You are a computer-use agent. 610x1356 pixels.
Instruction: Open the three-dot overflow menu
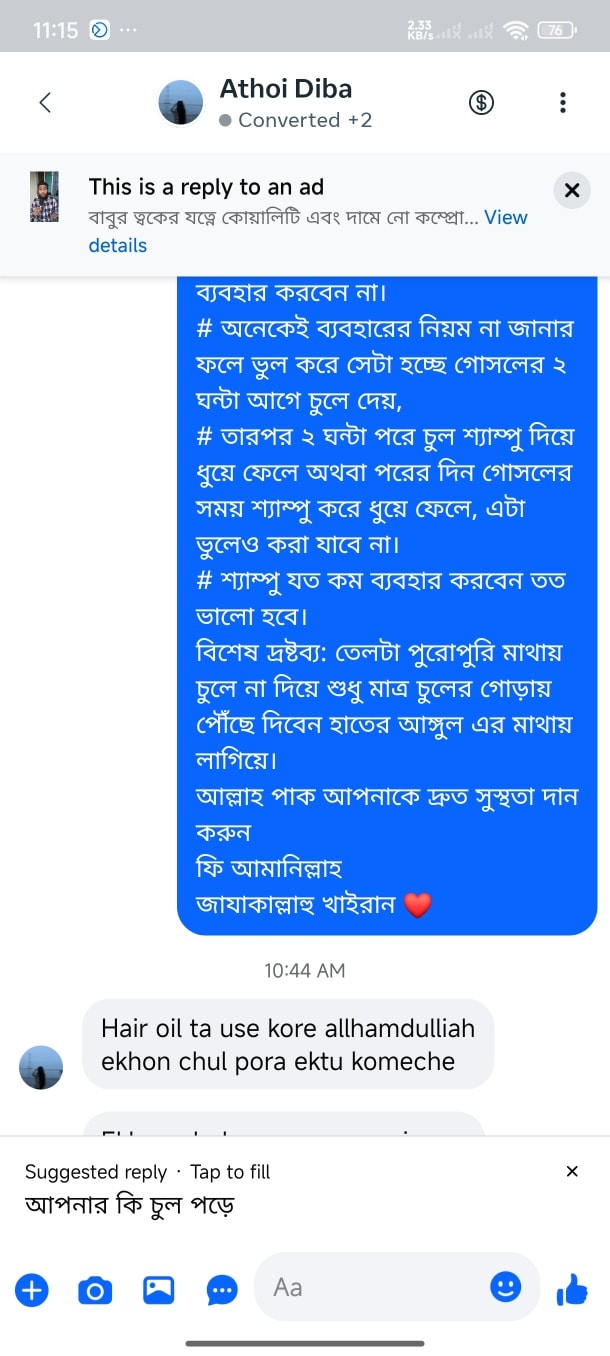[x=563, y=102]
